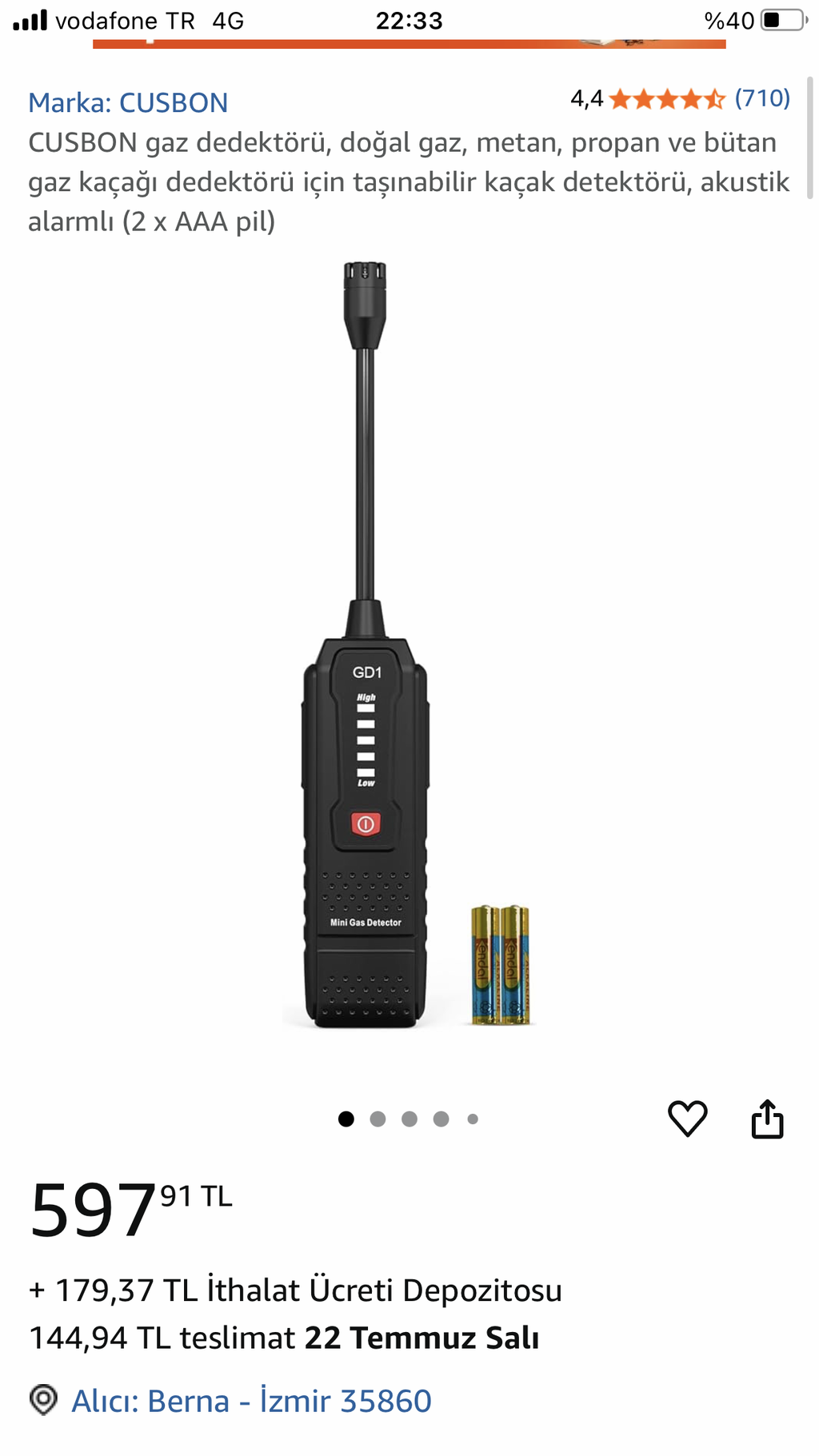
Task: Add the gas detector to wishlist
Action: [687, 1118]
